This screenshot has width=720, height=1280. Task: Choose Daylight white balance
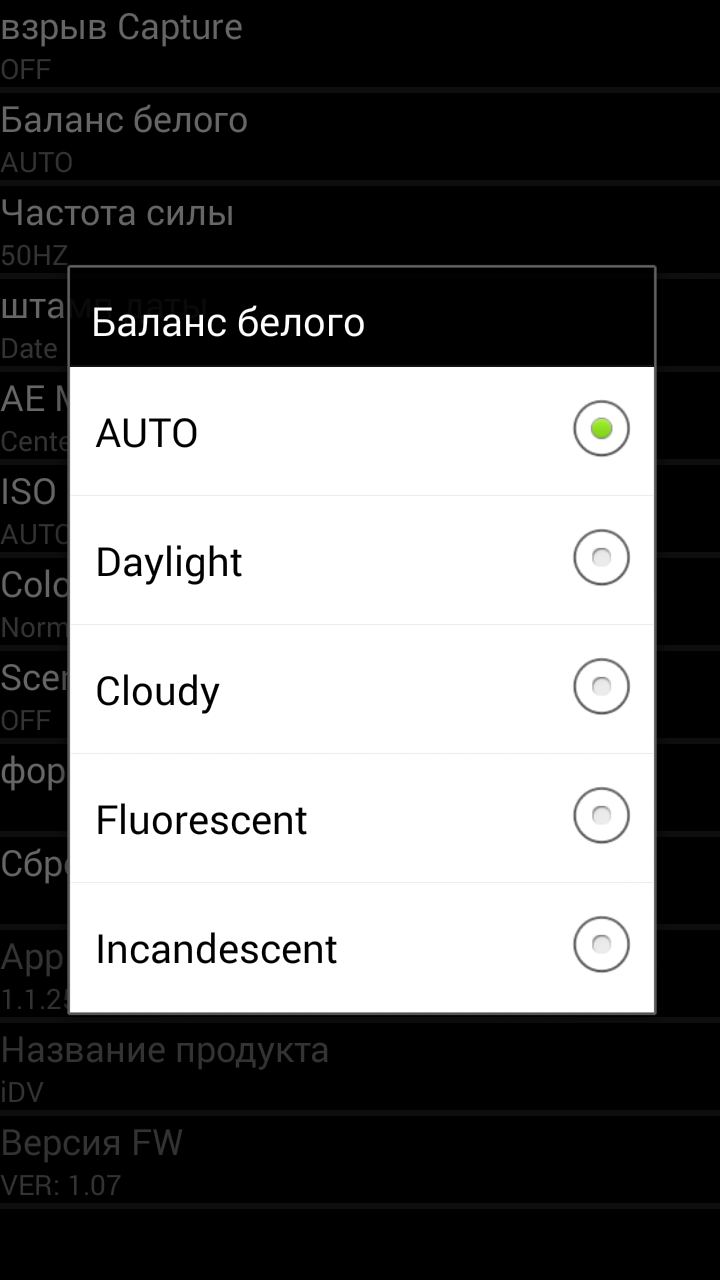[361, 560]
